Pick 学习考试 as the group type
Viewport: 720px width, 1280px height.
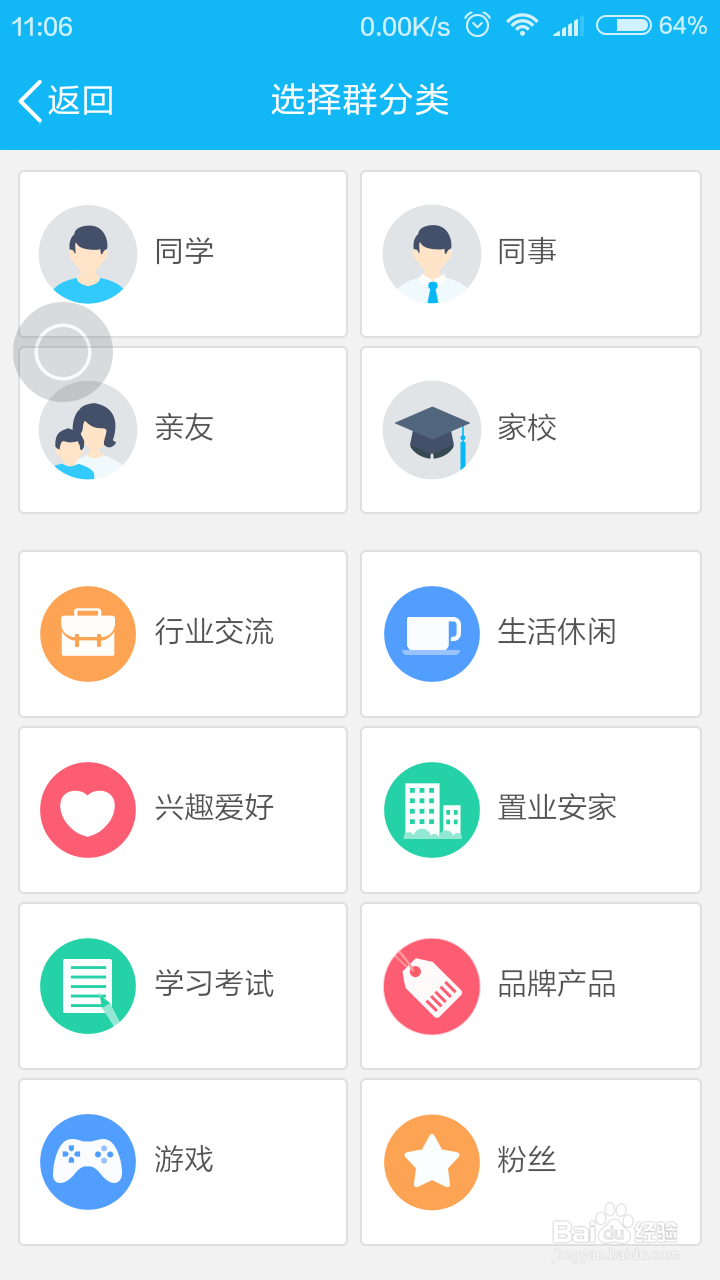point(183,986)
